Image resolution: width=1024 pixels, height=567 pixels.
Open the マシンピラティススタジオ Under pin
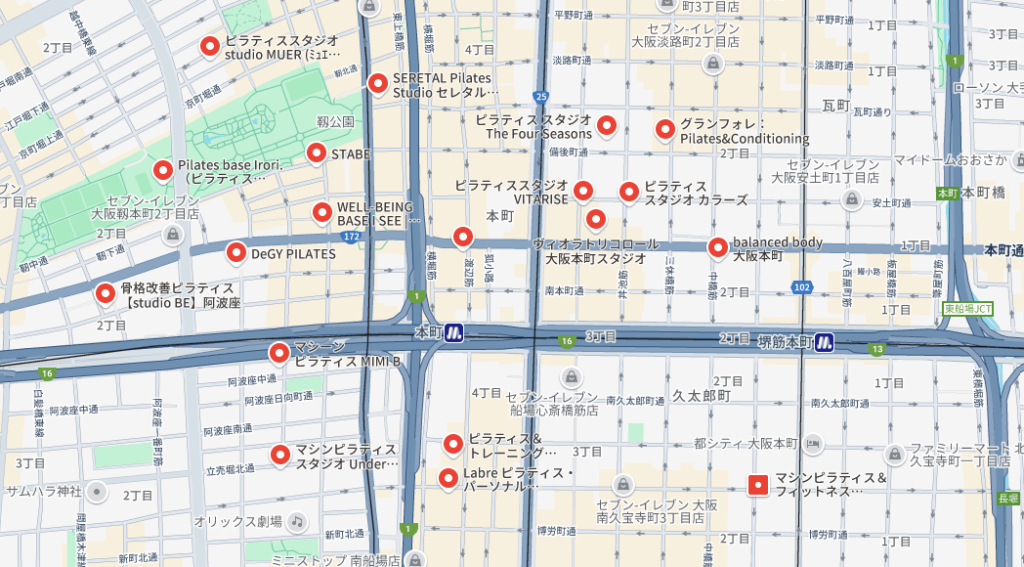281,455
